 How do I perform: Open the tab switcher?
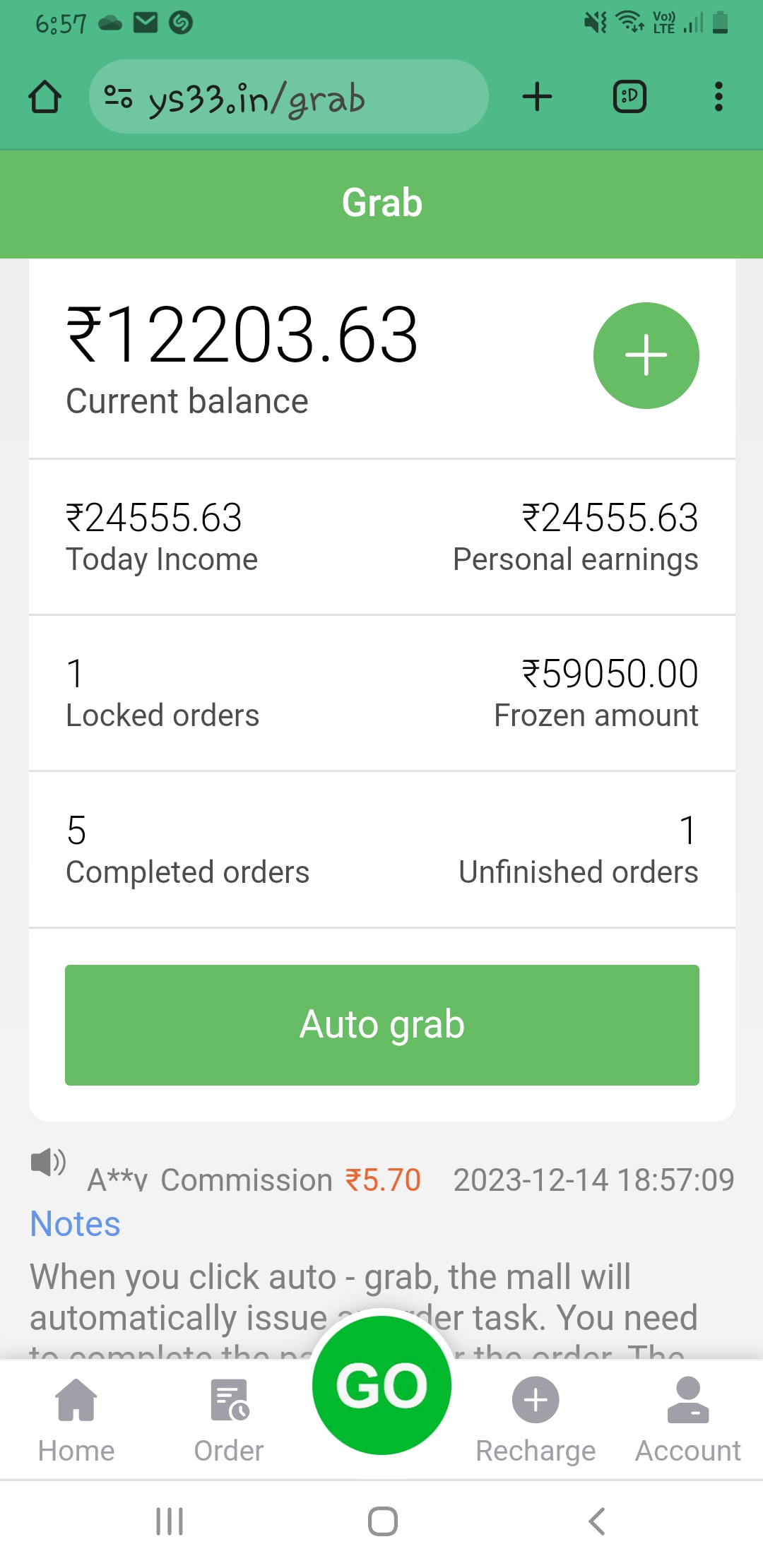pyautogui.click(x=629, y=97)
